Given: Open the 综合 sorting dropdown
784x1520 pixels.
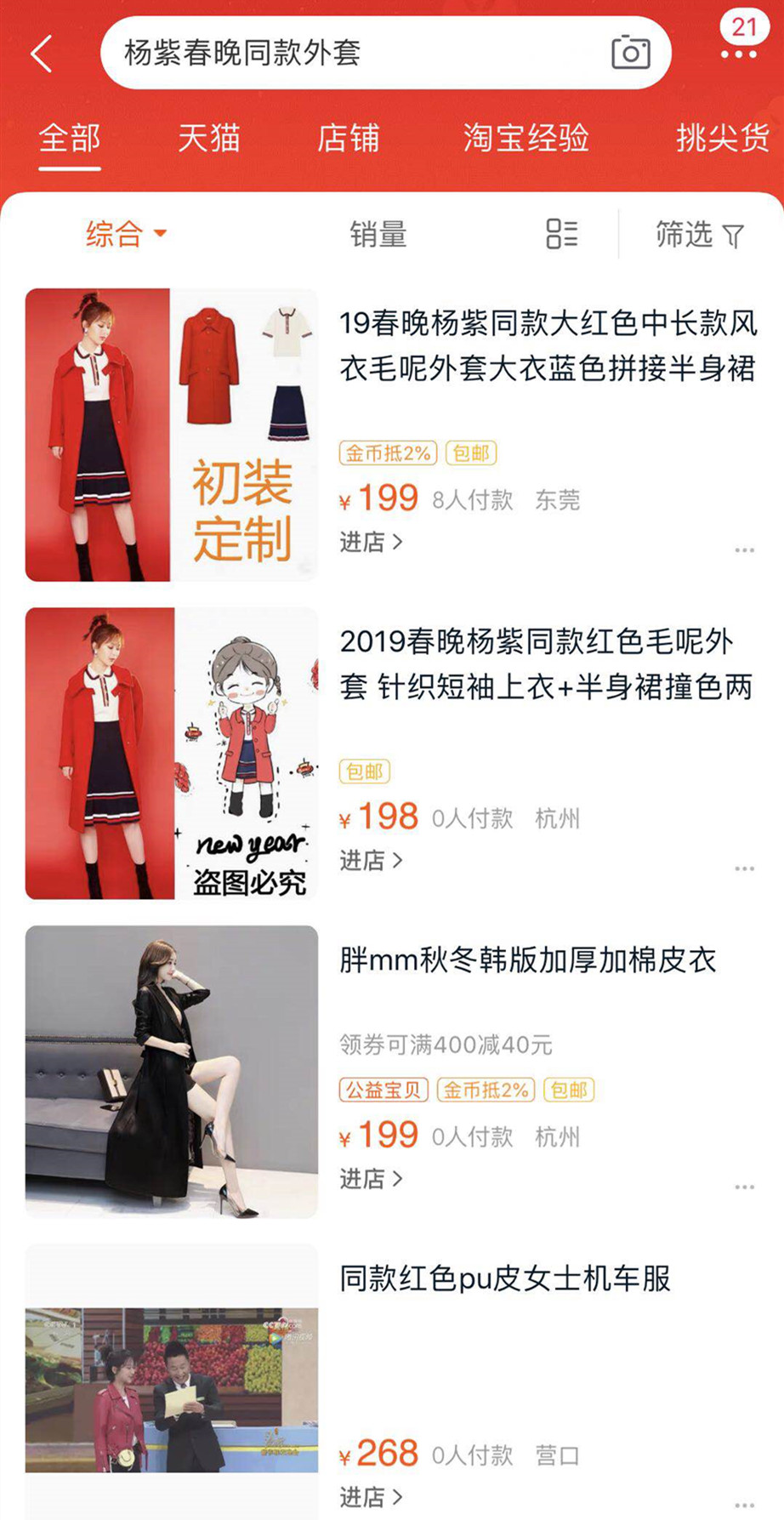Looking at the screenshot, I should 123,236.
